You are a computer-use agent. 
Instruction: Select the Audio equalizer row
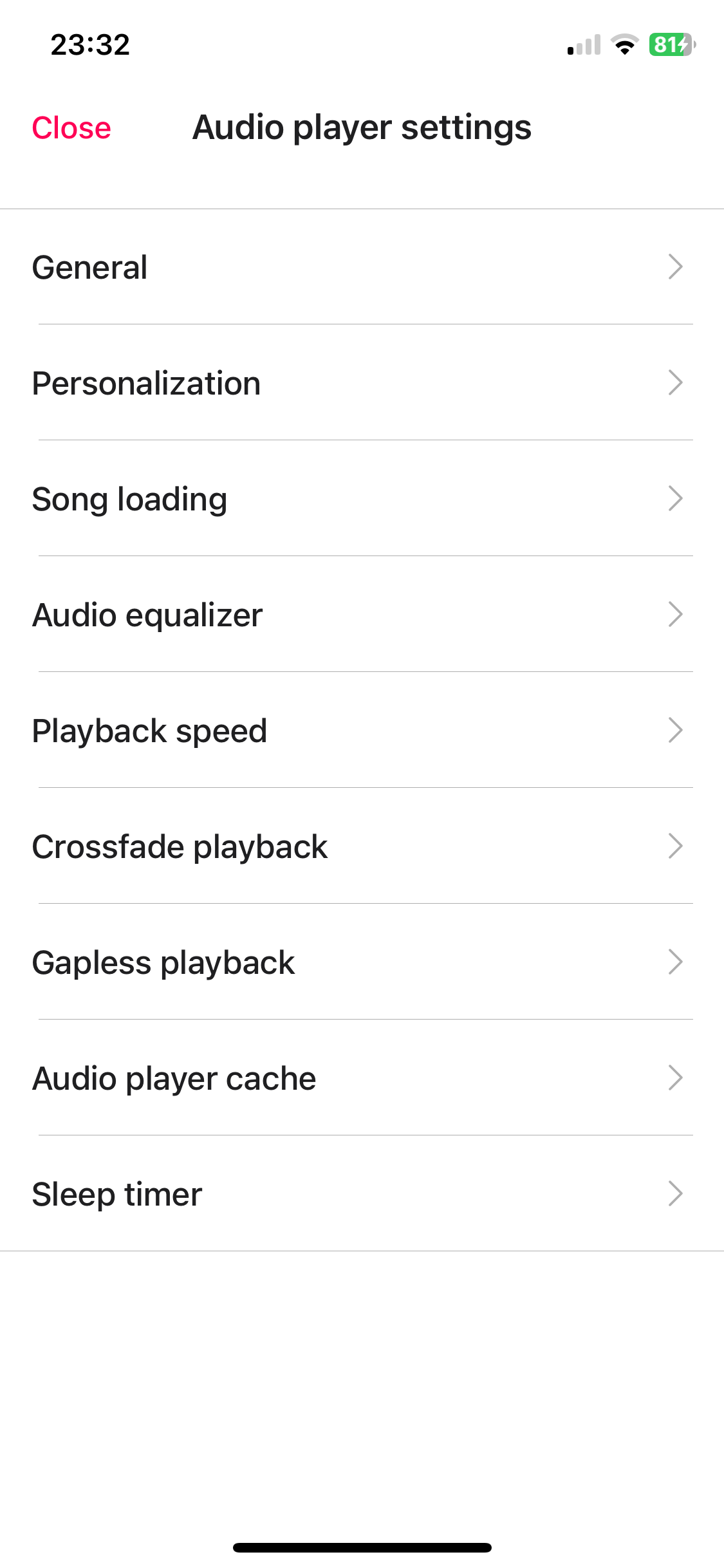click(x=362, y=615)
